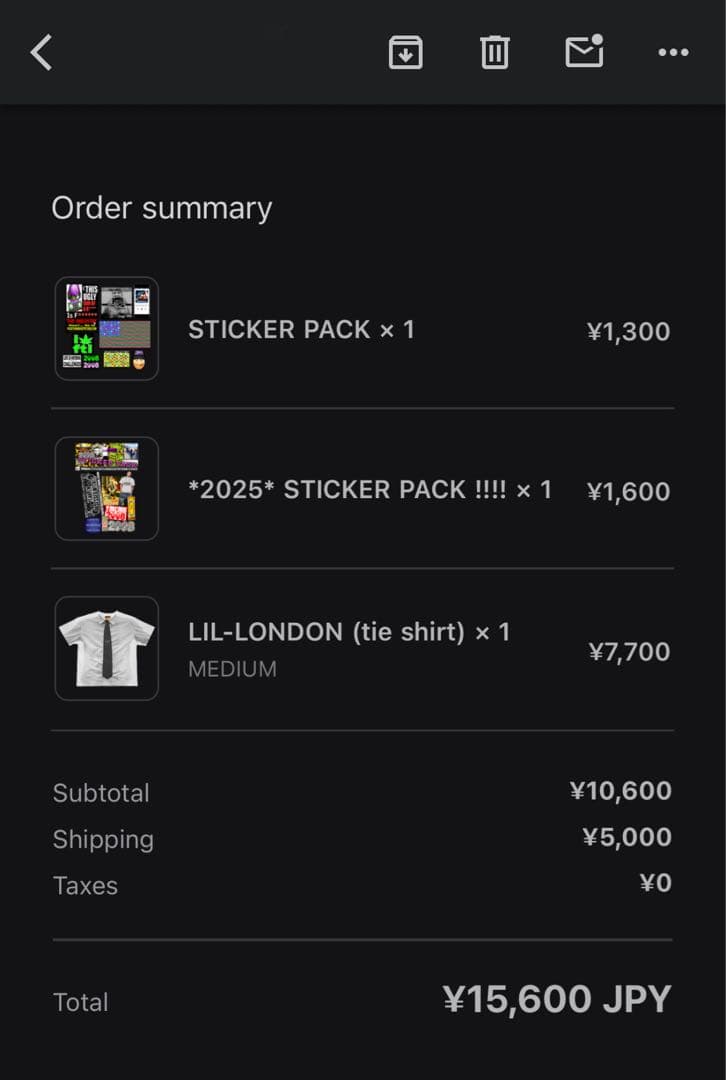Select the Subtotal line

point(101,793)
